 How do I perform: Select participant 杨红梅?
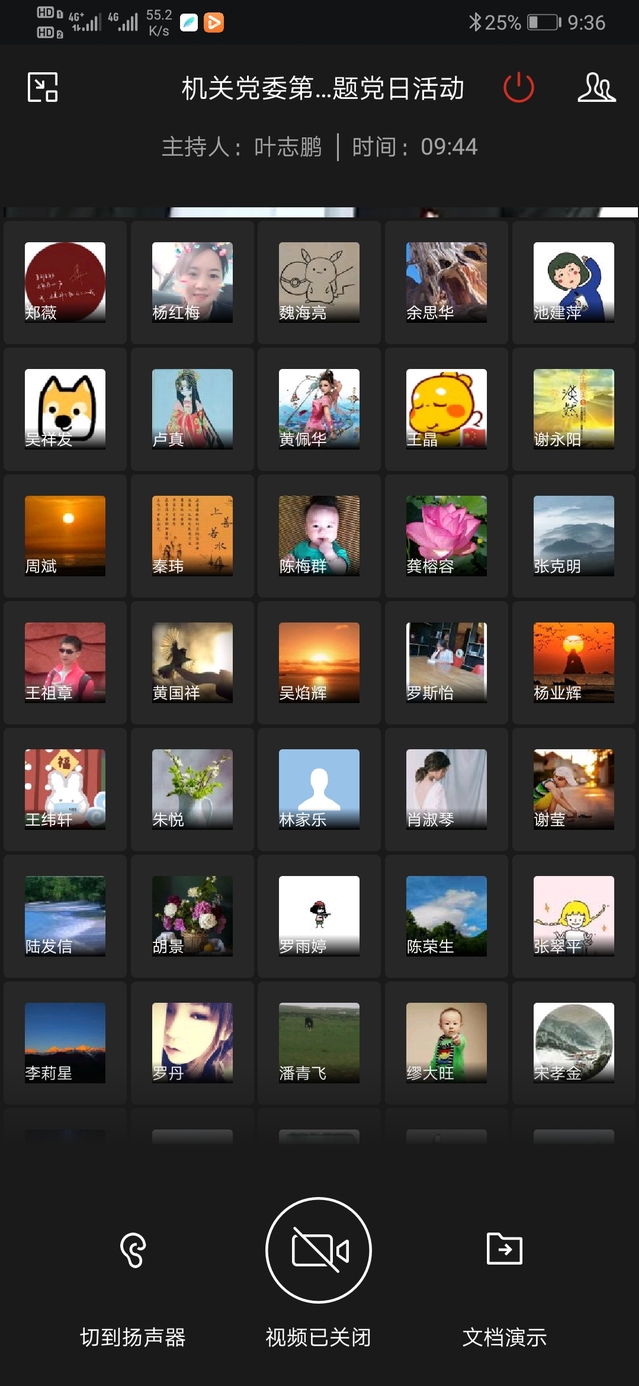(x=192, y=282)
